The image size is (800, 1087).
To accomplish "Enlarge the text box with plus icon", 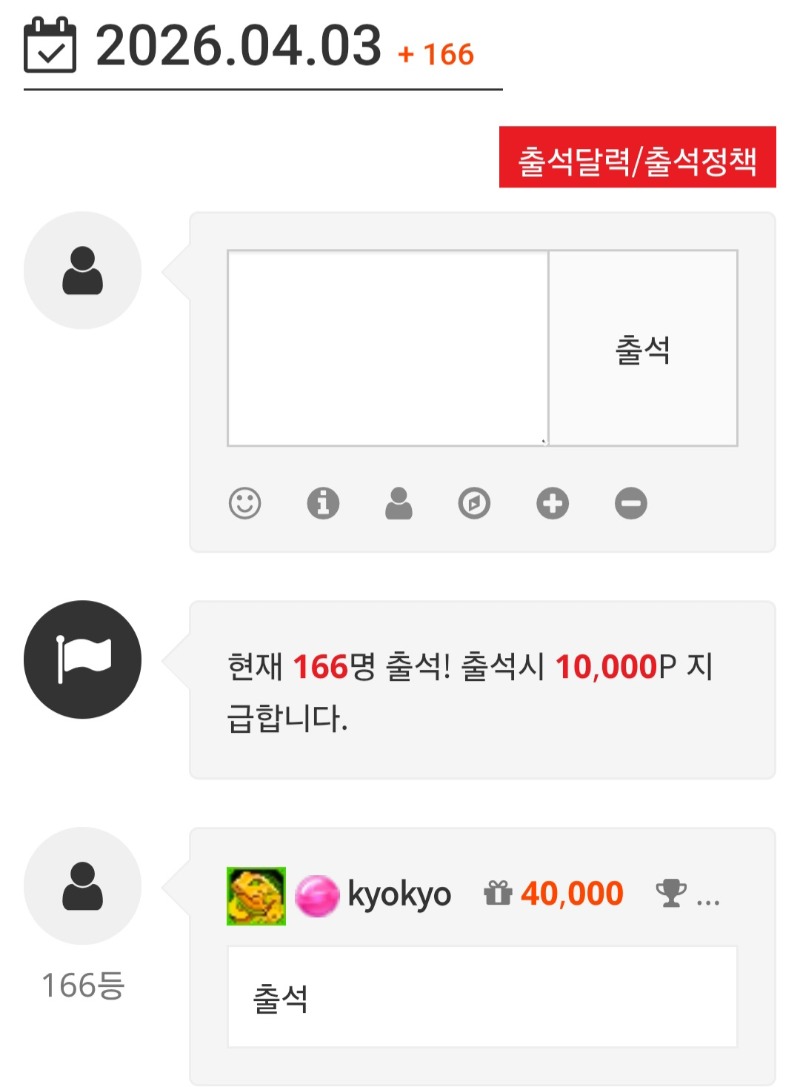I will (552, 503).
